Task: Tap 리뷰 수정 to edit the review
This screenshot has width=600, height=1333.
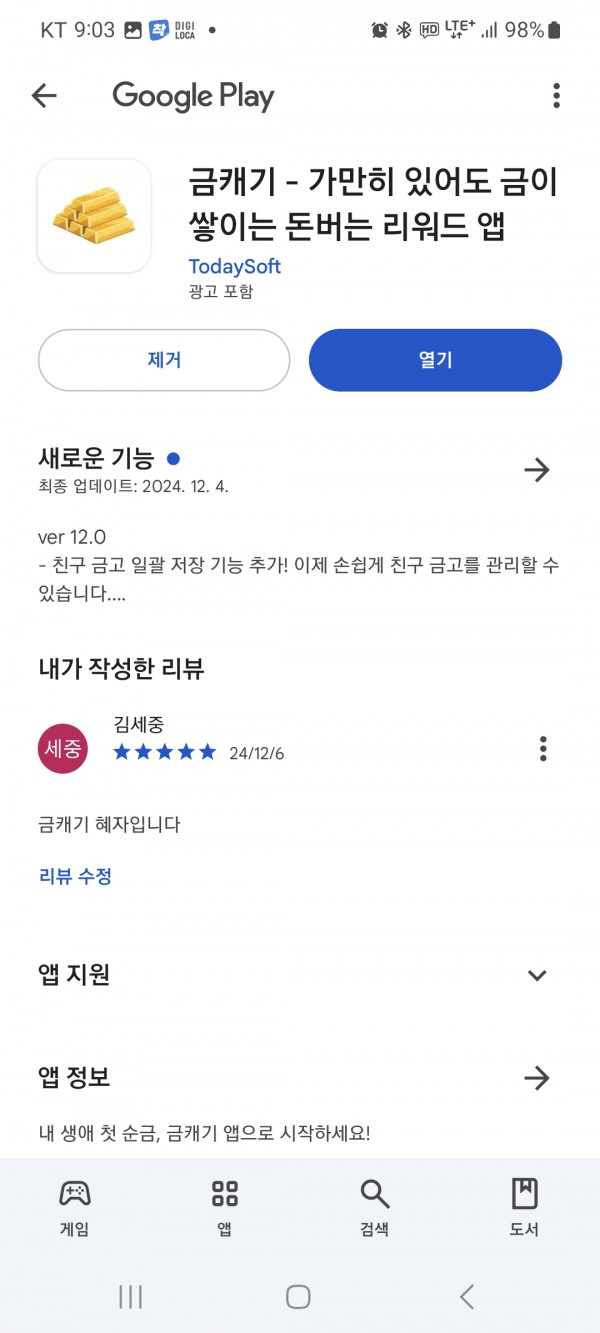Action: [75, 876]
